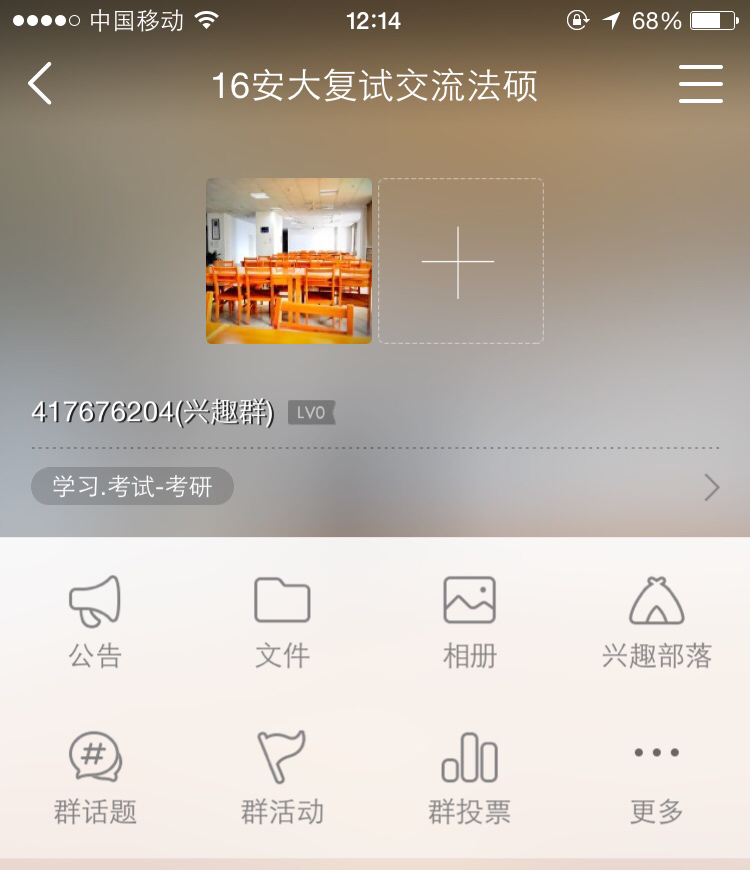Expand group category details via right chevron
Viewport: 750px width, 870px height.
pyautogui.click(x=710, y=487)
